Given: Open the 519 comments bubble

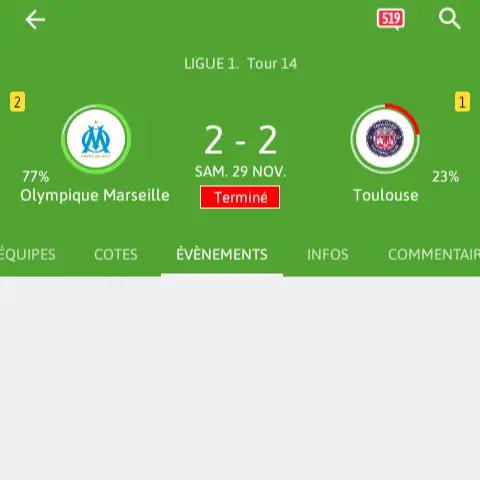Looking at the screenshot, I should 391,19.
